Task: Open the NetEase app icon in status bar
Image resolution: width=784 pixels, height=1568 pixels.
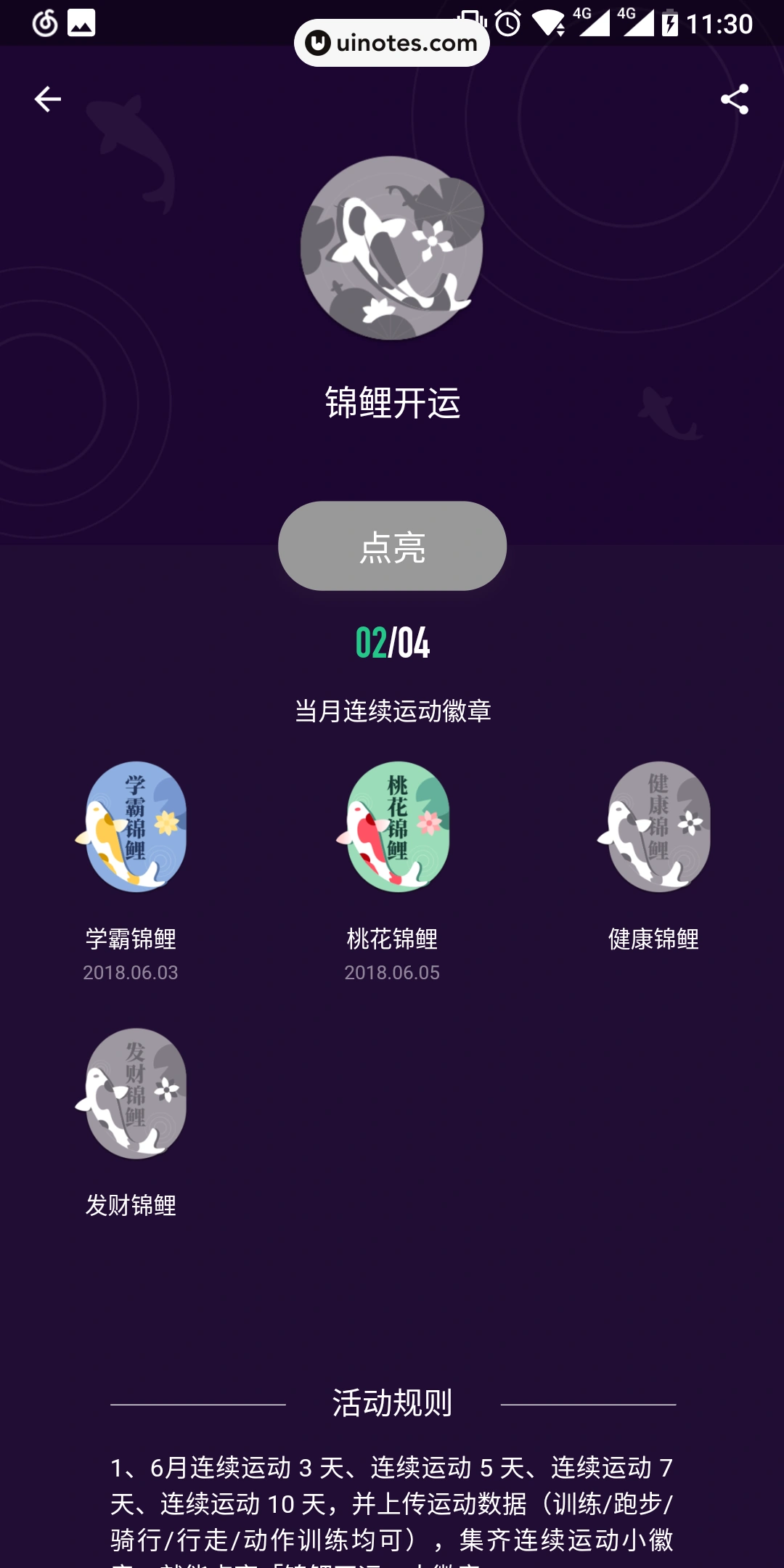Action: pyautogui.click(x=45, y=24)
